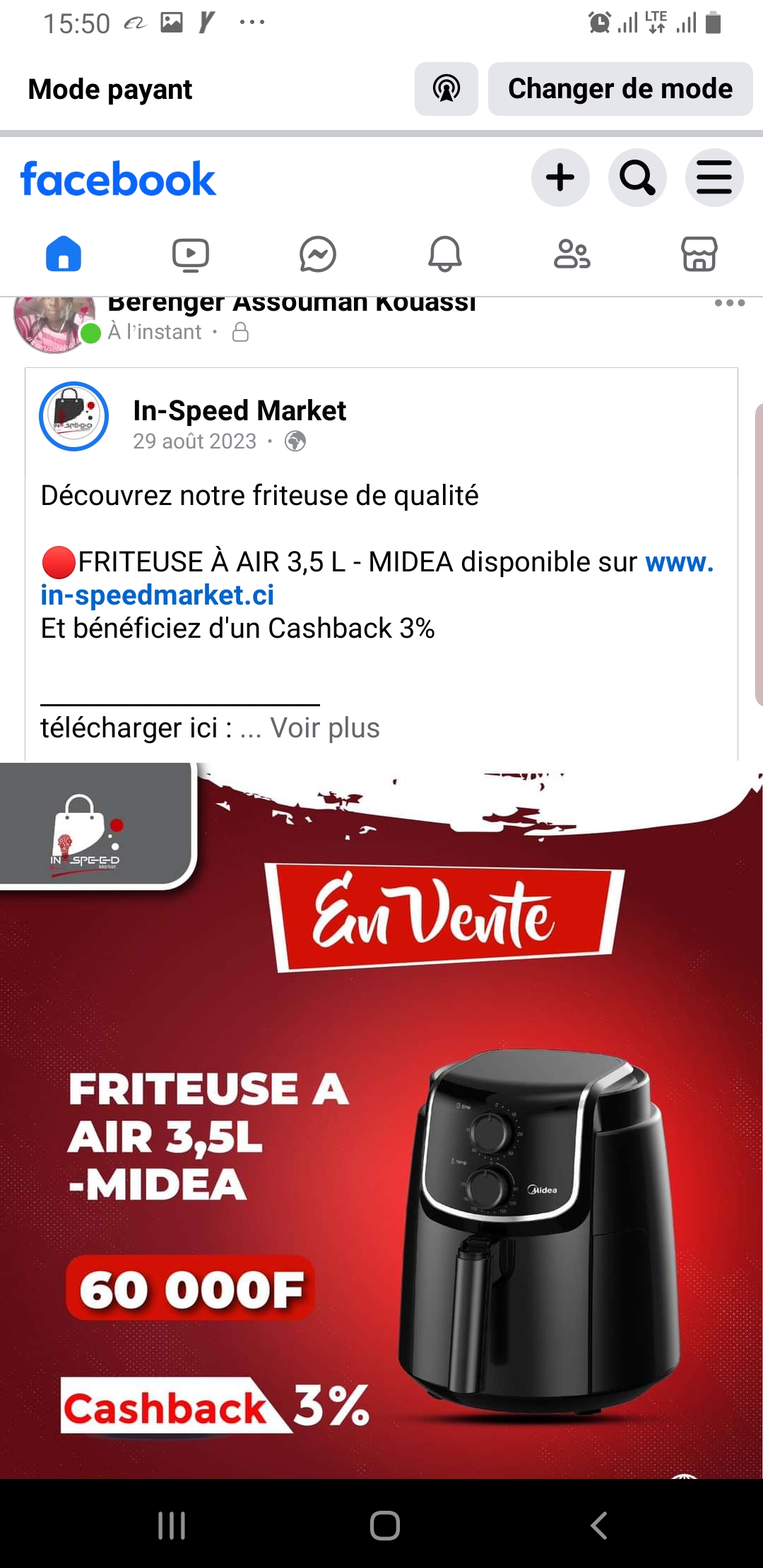Open the Midea air fryer post image
Screen dimensions: 763x1568
381,1130
